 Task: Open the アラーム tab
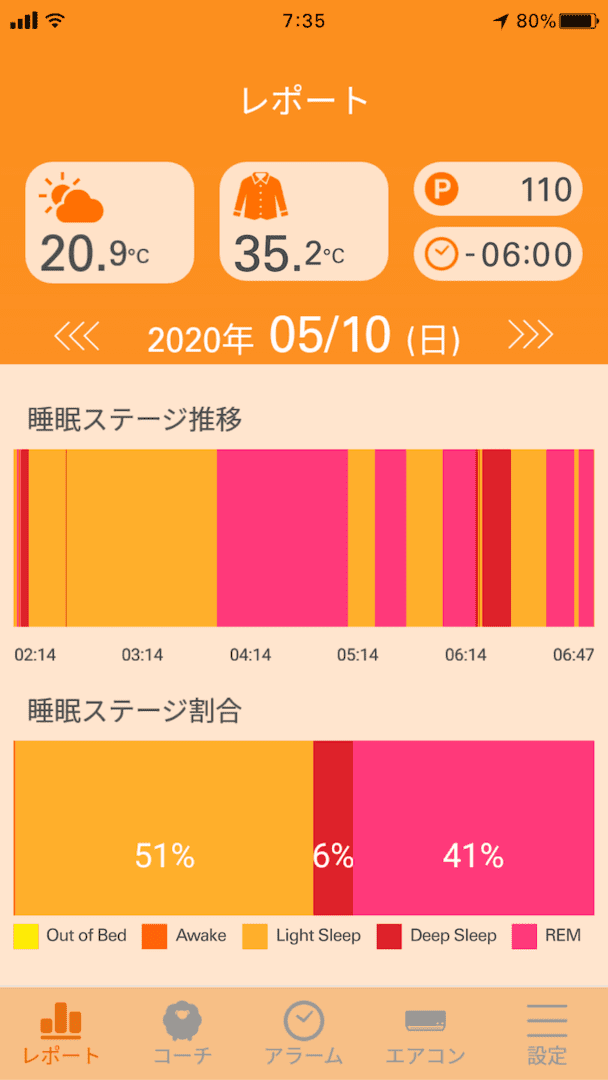click(x=304, y=1035)
